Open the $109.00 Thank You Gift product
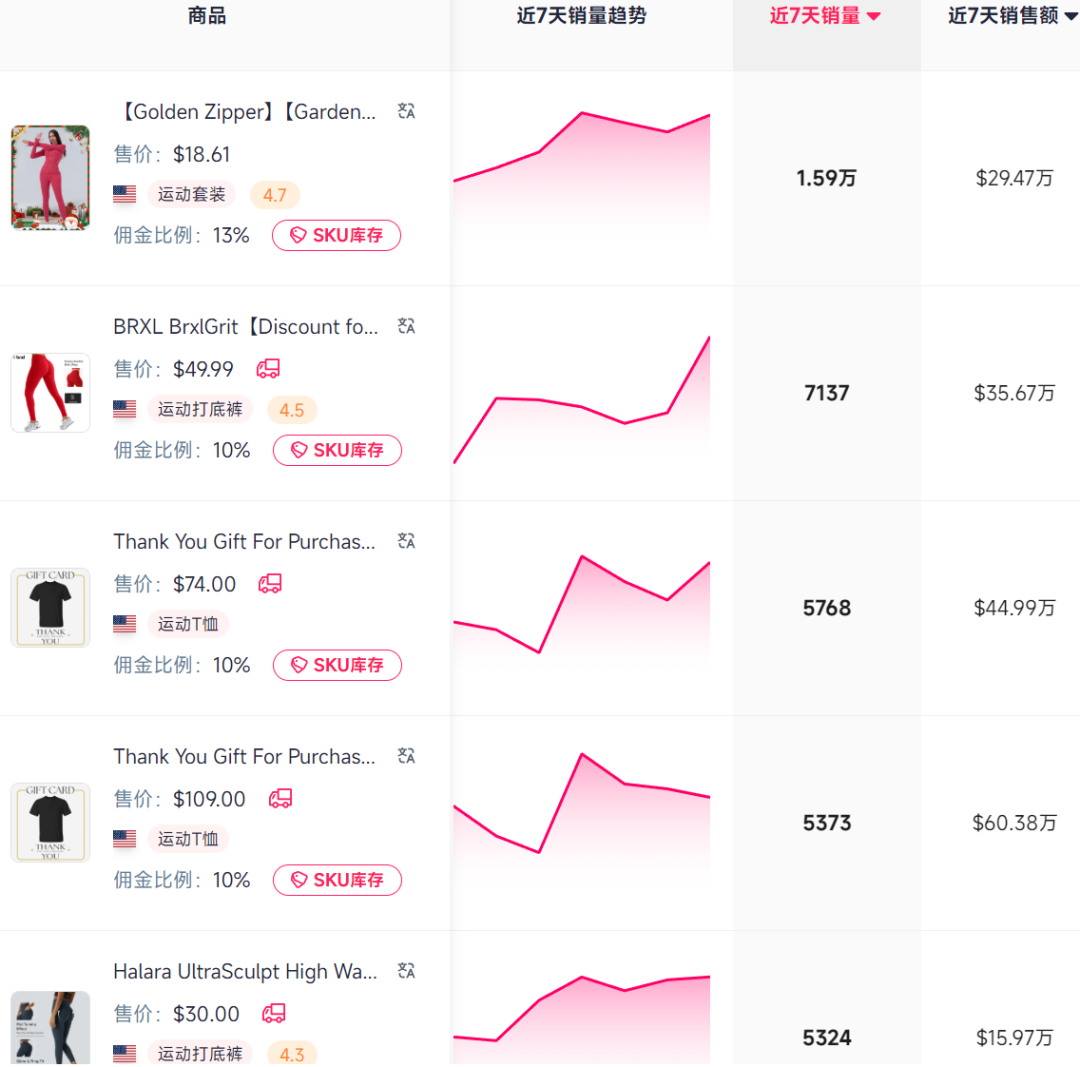The image size is (1080, 1067). (50, 822)
